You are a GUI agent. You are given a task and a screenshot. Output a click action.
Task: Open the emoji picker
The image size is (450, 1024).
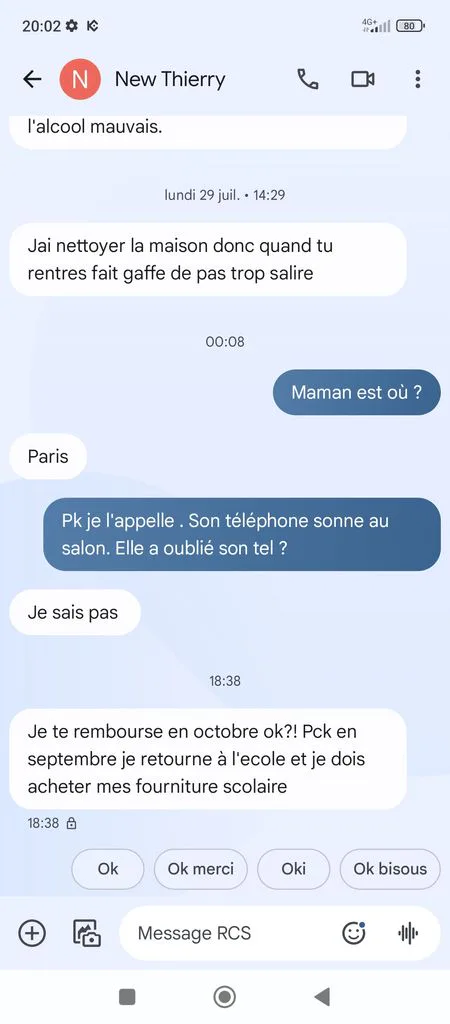coord(354,933)
